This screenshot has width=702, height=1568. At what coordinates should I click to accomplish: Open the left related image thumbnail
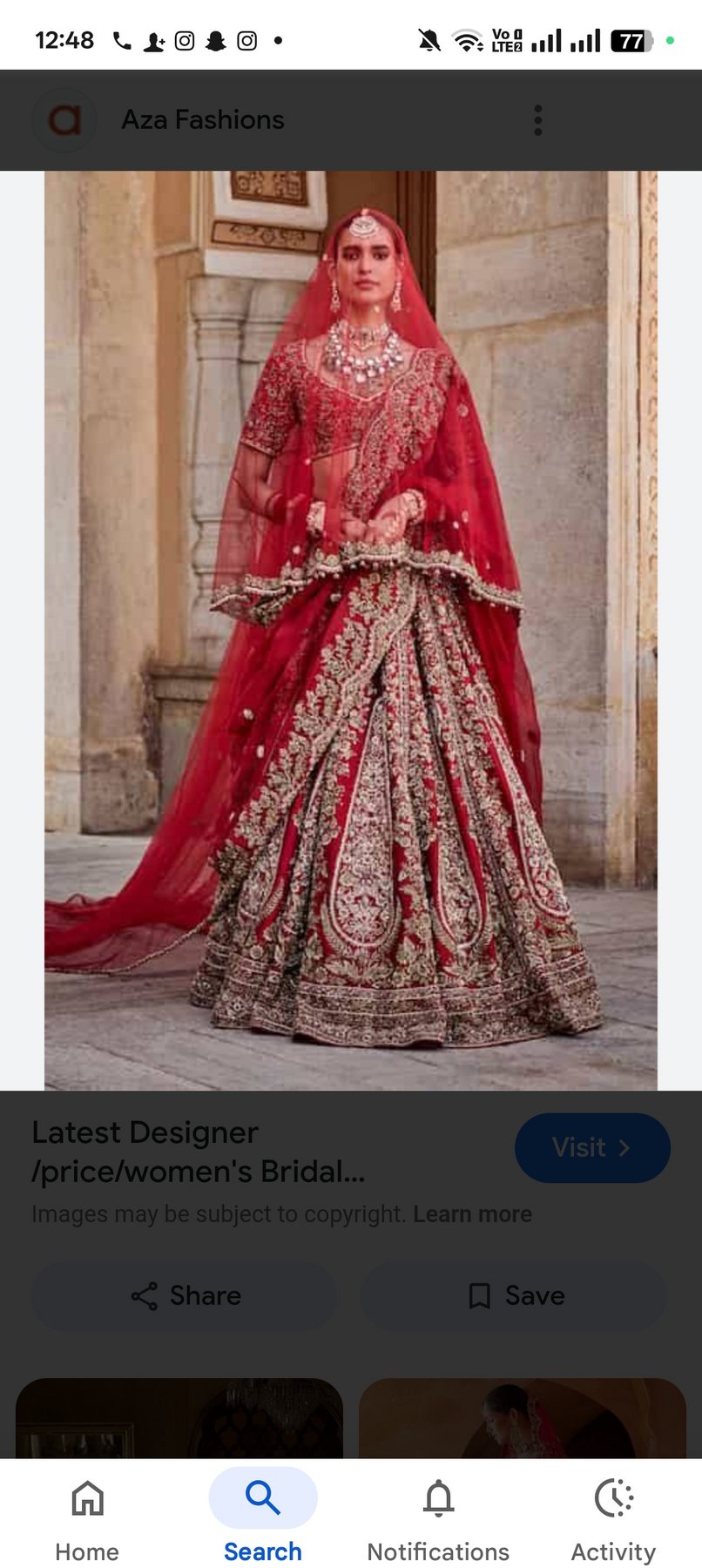[179, 1418]
